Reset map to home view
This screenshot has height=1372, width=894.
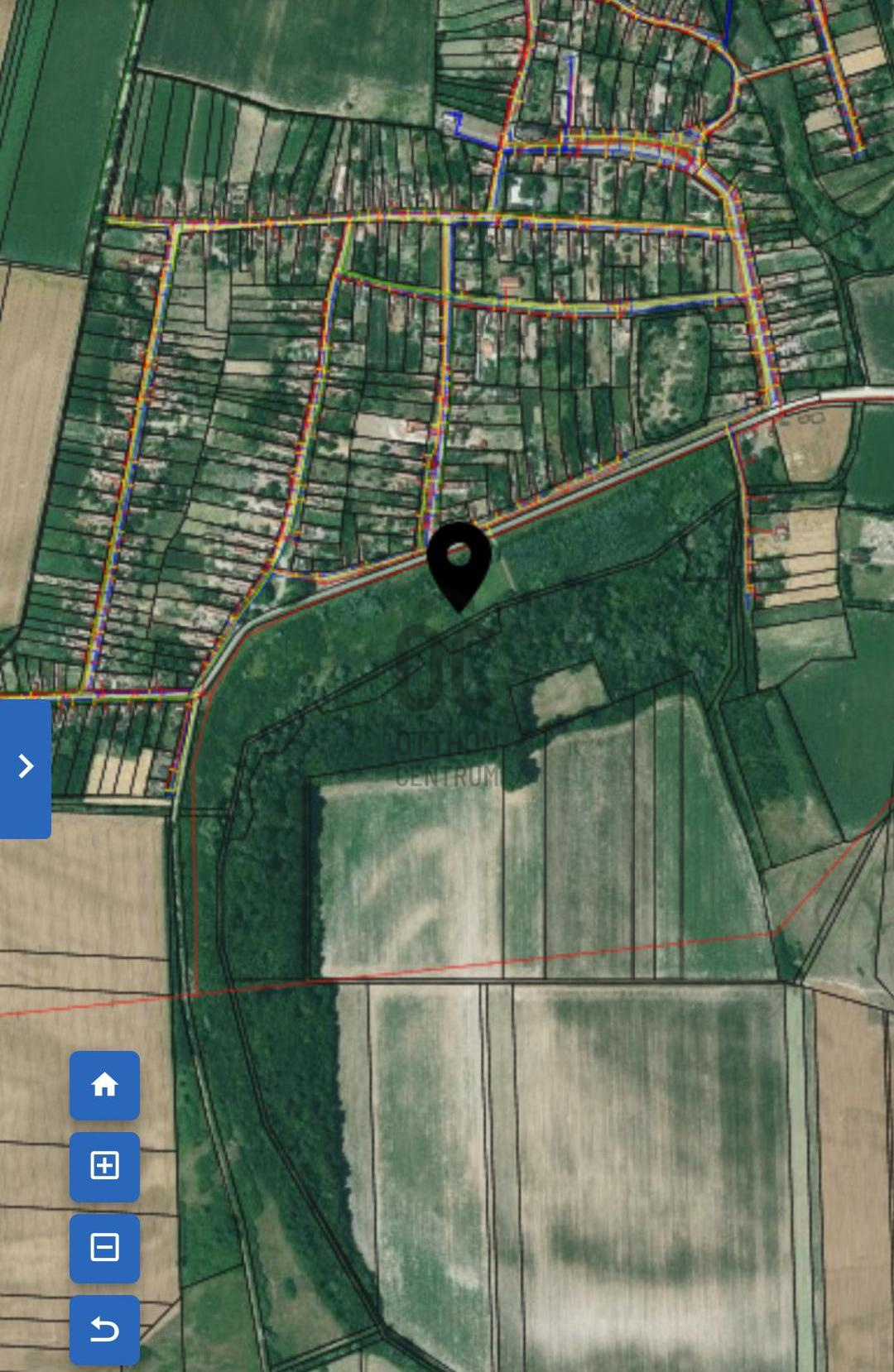click(x=104, y=1085)
